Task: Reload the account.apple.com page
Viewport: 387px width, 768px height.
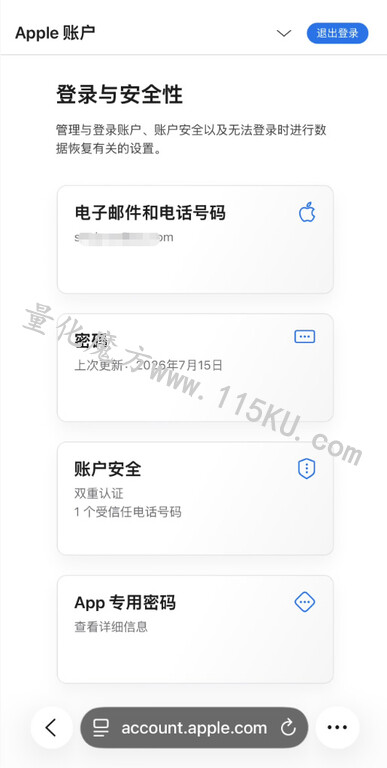Action: tap(288, 727)
